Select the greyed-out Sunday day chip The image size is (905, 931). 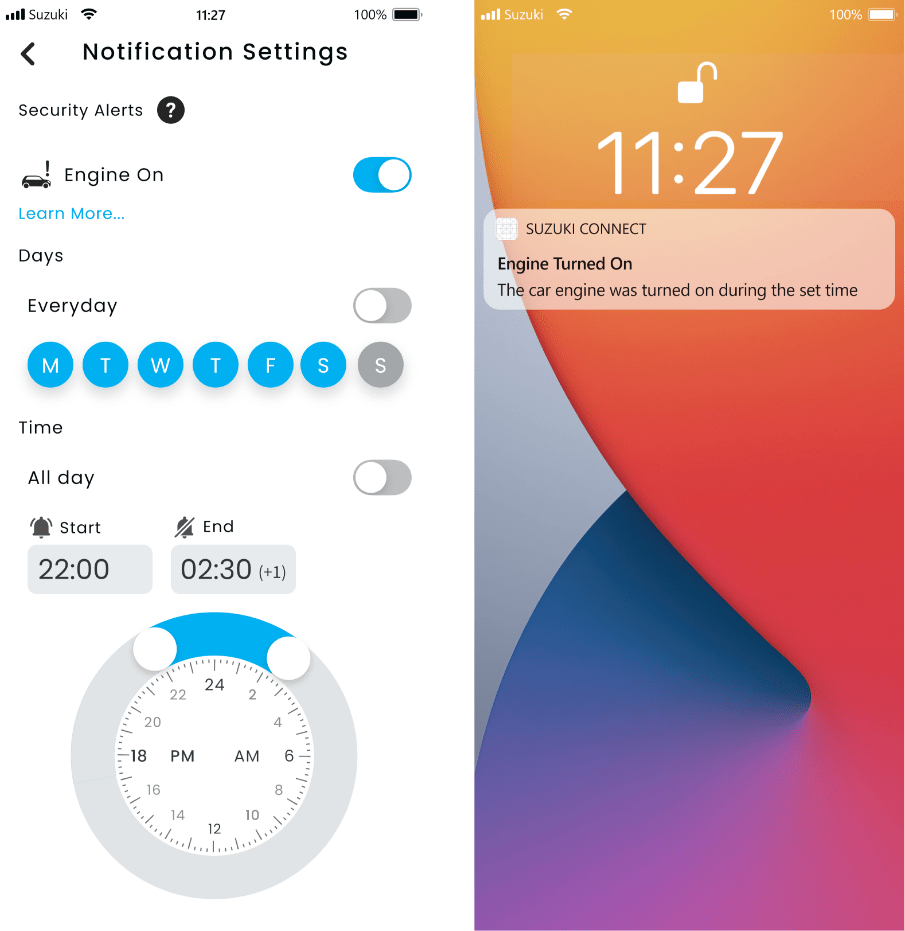click(x=380, y=366)
